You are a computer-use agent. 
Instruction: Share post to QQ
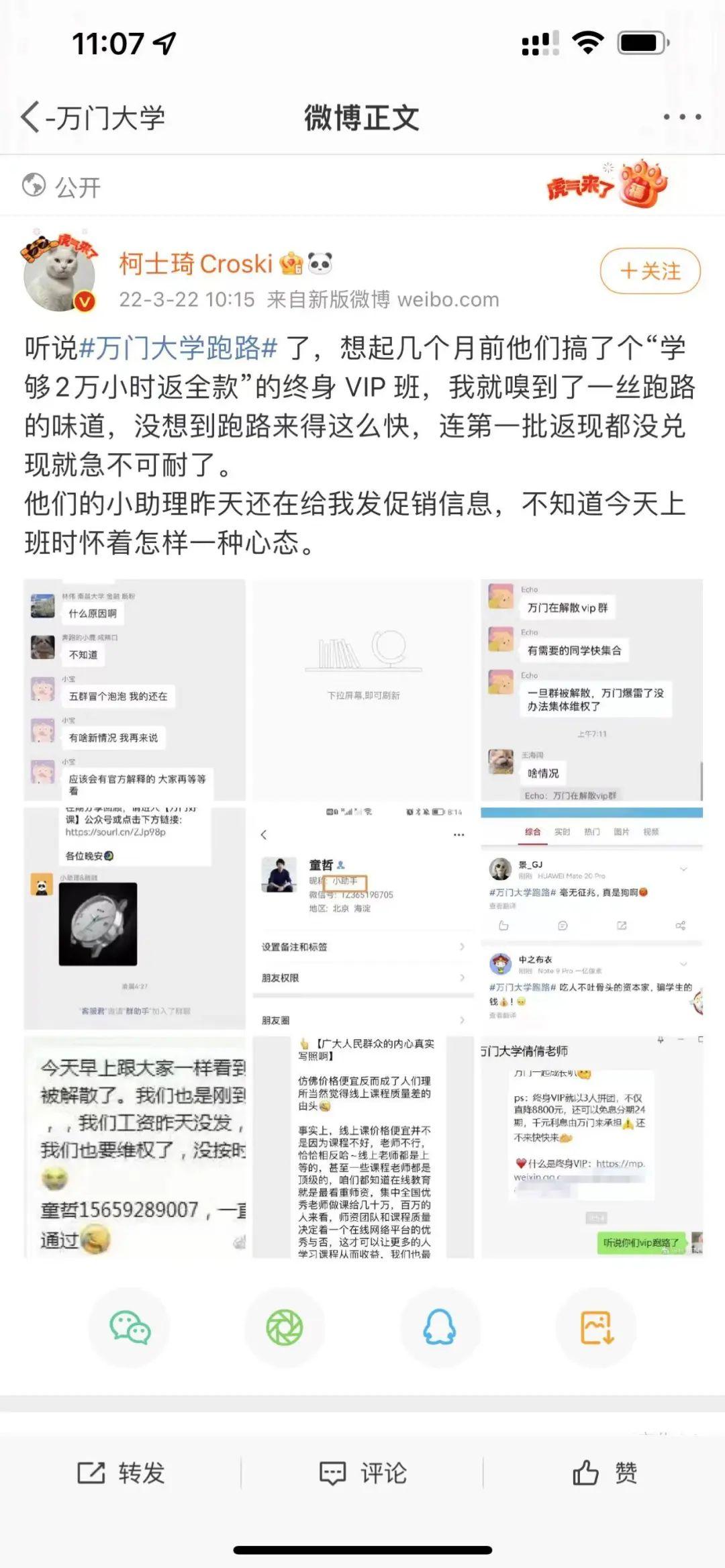pyautogui.click(x=440, y=1327)
